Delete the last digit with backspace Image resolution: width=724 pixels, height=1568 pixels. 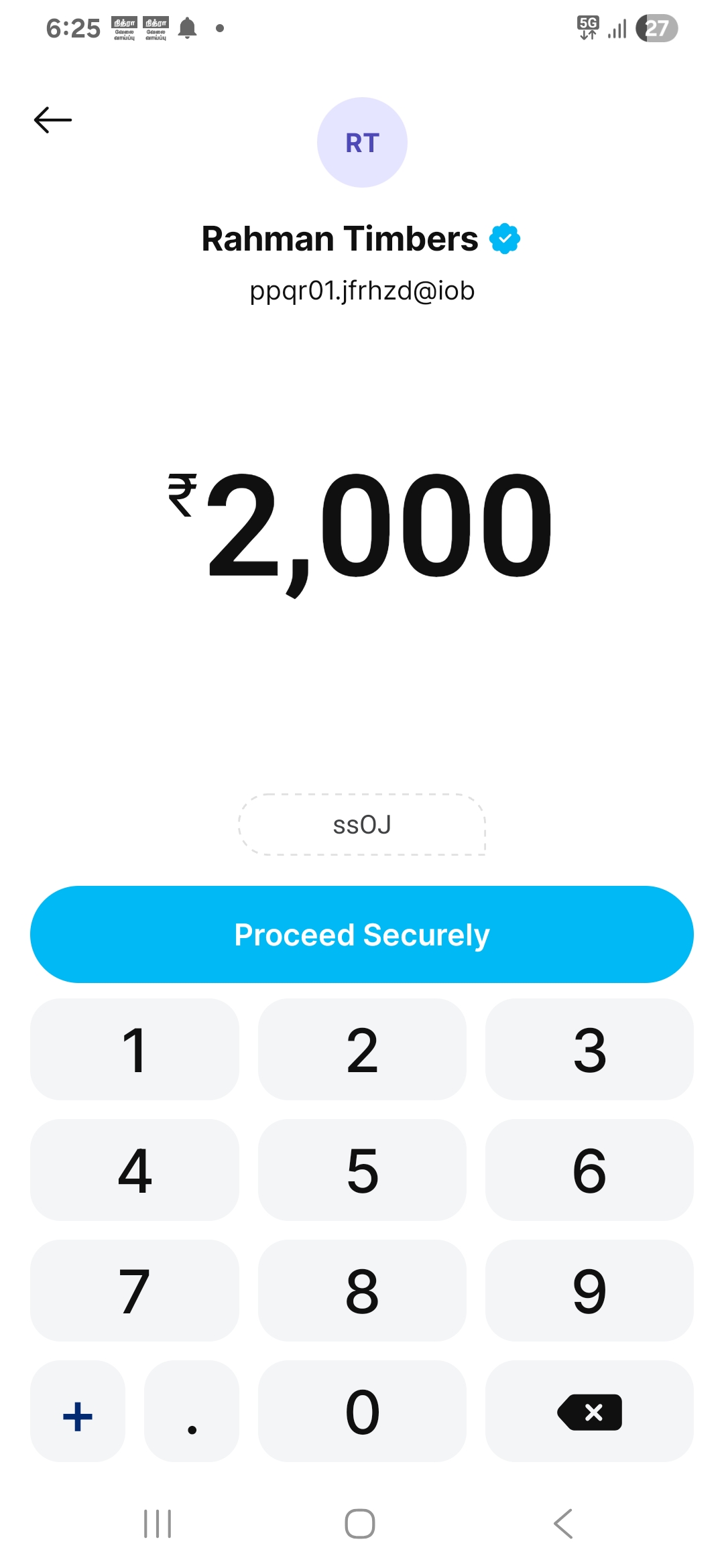point(589,1411)
